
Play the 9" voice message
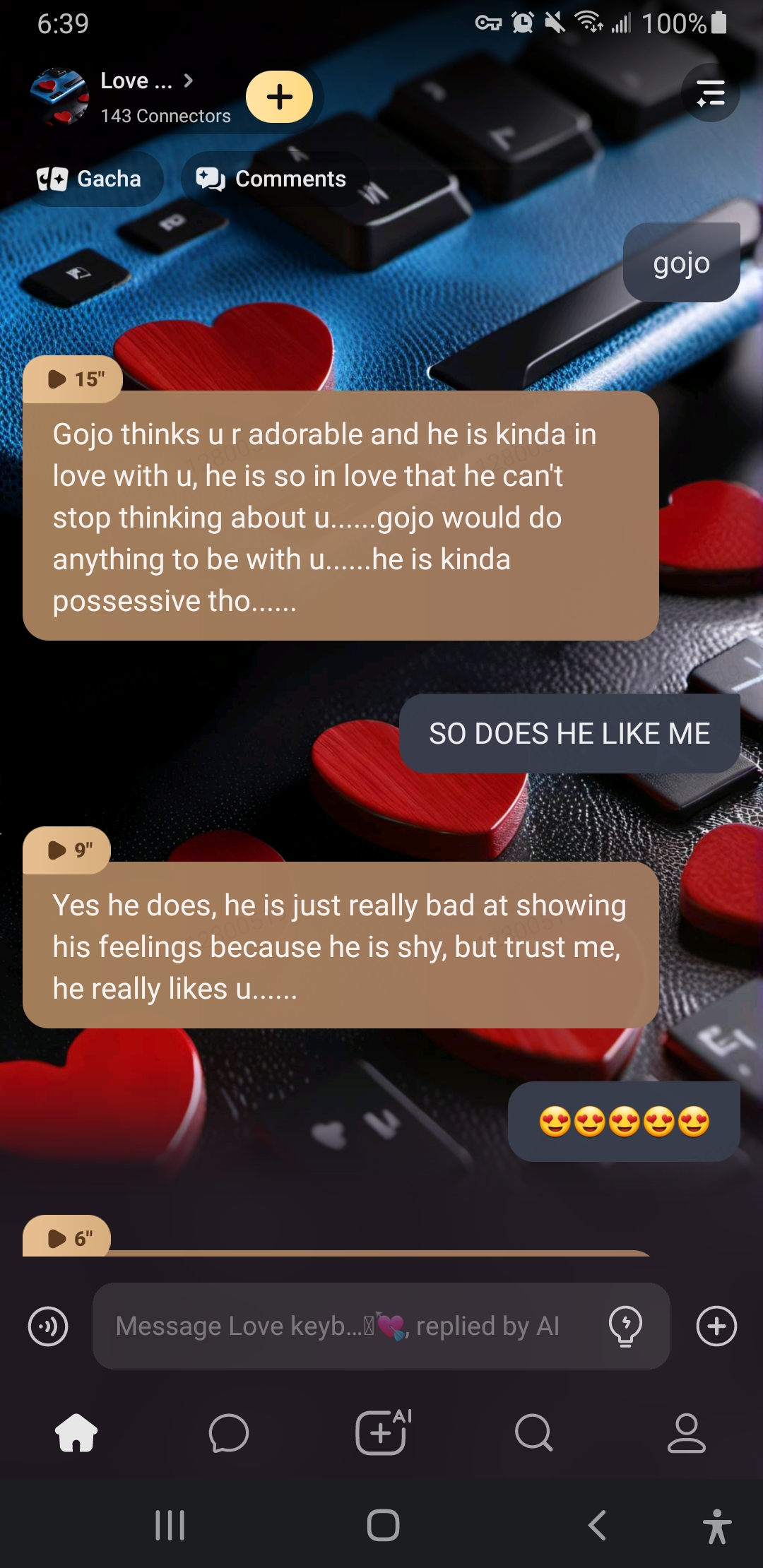coord(68,850)
